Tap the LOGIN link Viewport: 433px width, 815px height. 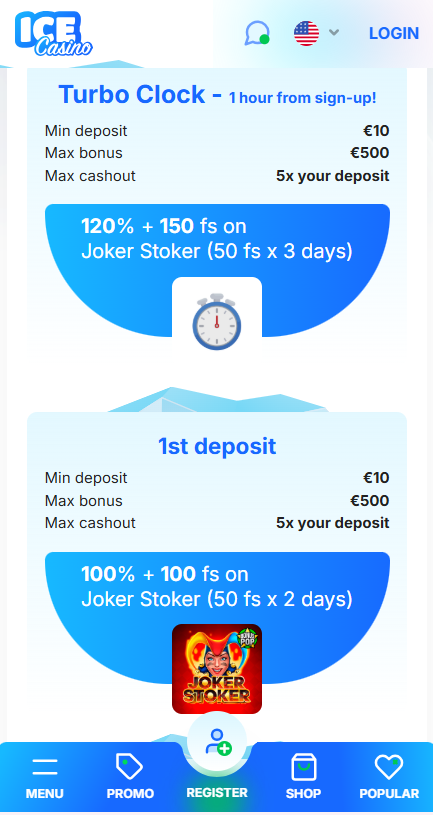[x=393, y=33]
